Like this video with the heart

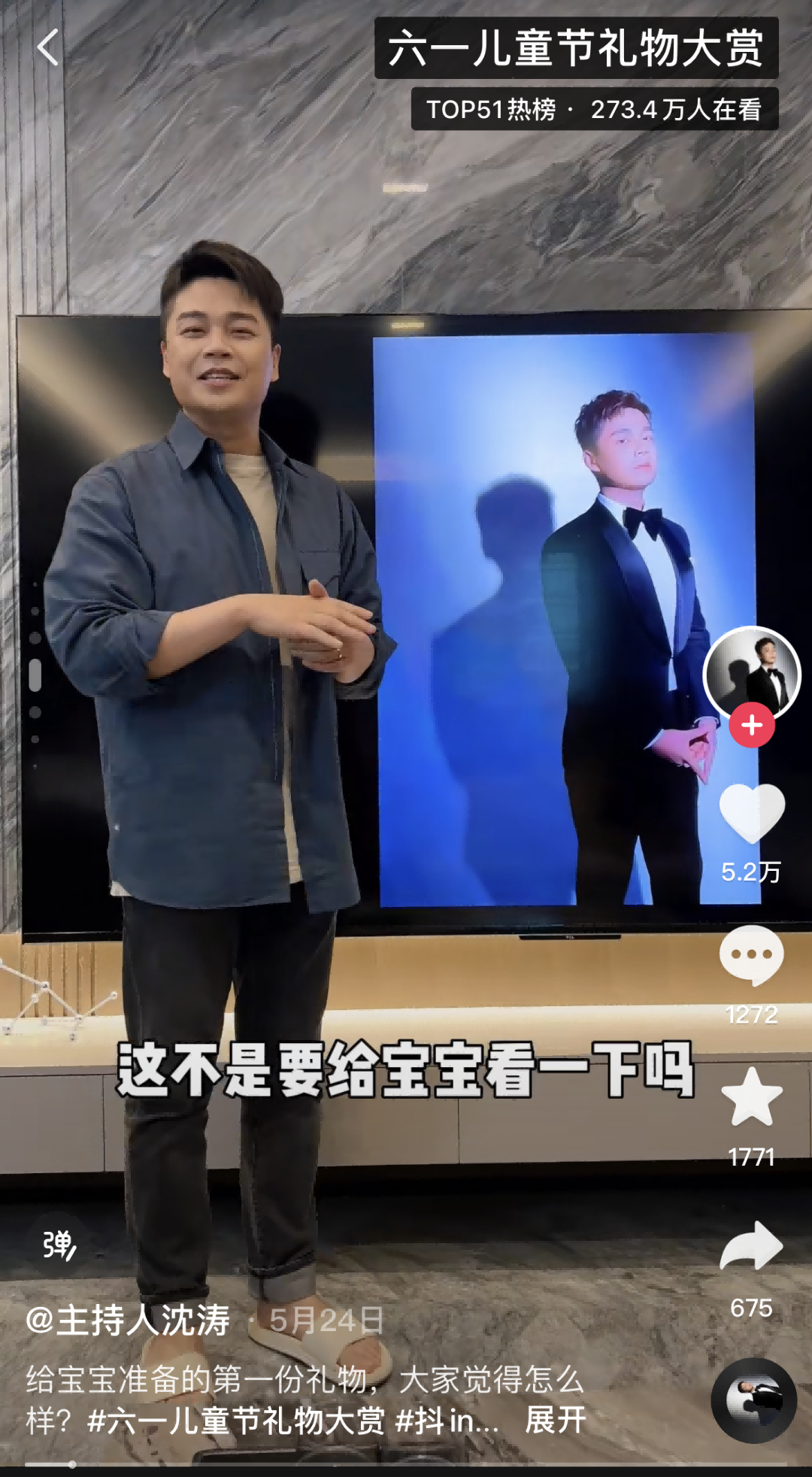pos(752,814)
